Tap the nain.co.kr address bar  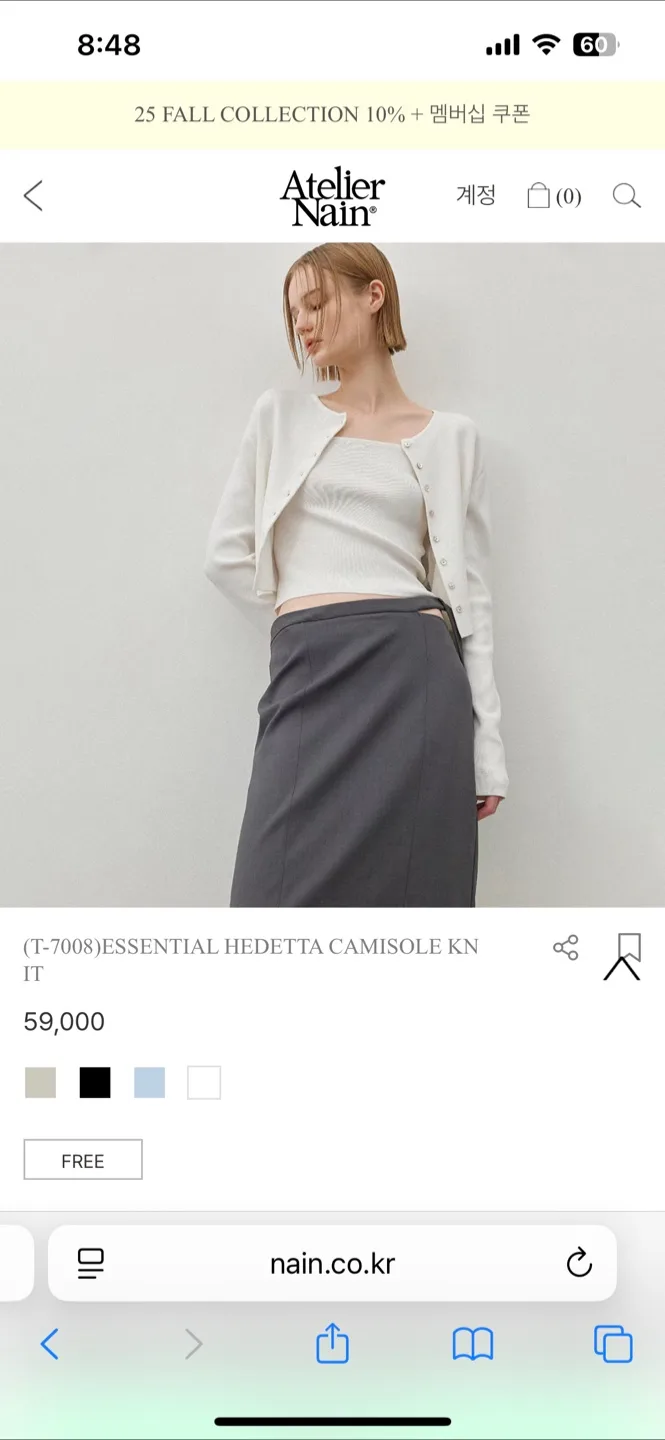(x=332, y=1264)
